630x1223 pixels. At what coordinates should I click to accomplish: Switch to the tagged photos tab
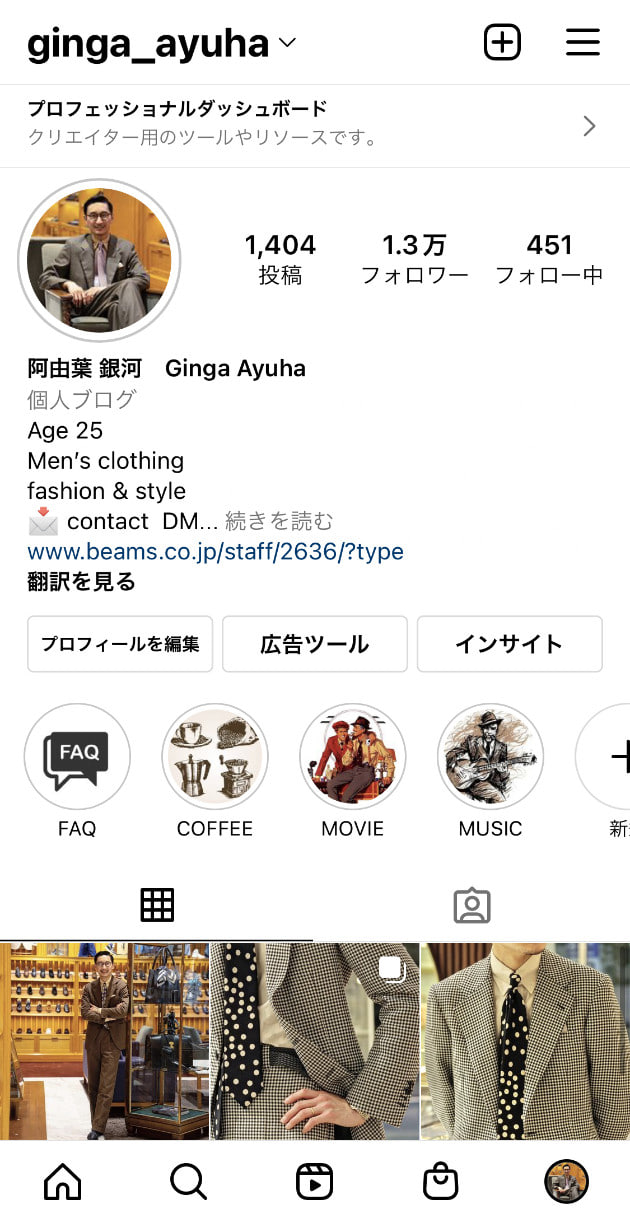coord(471,905)
